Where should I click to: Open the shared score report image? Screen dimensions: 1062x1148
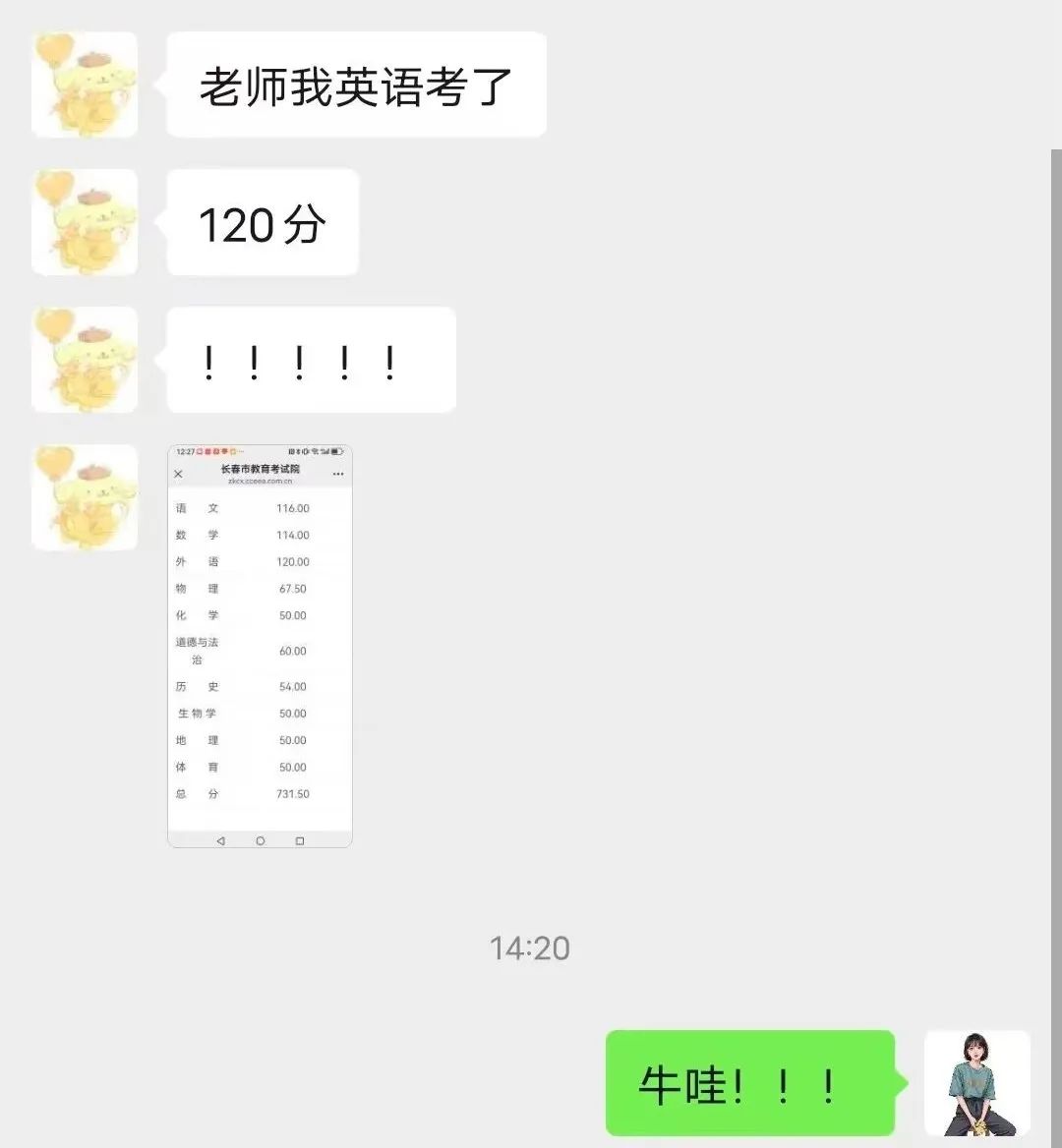(x=260, y=646)
